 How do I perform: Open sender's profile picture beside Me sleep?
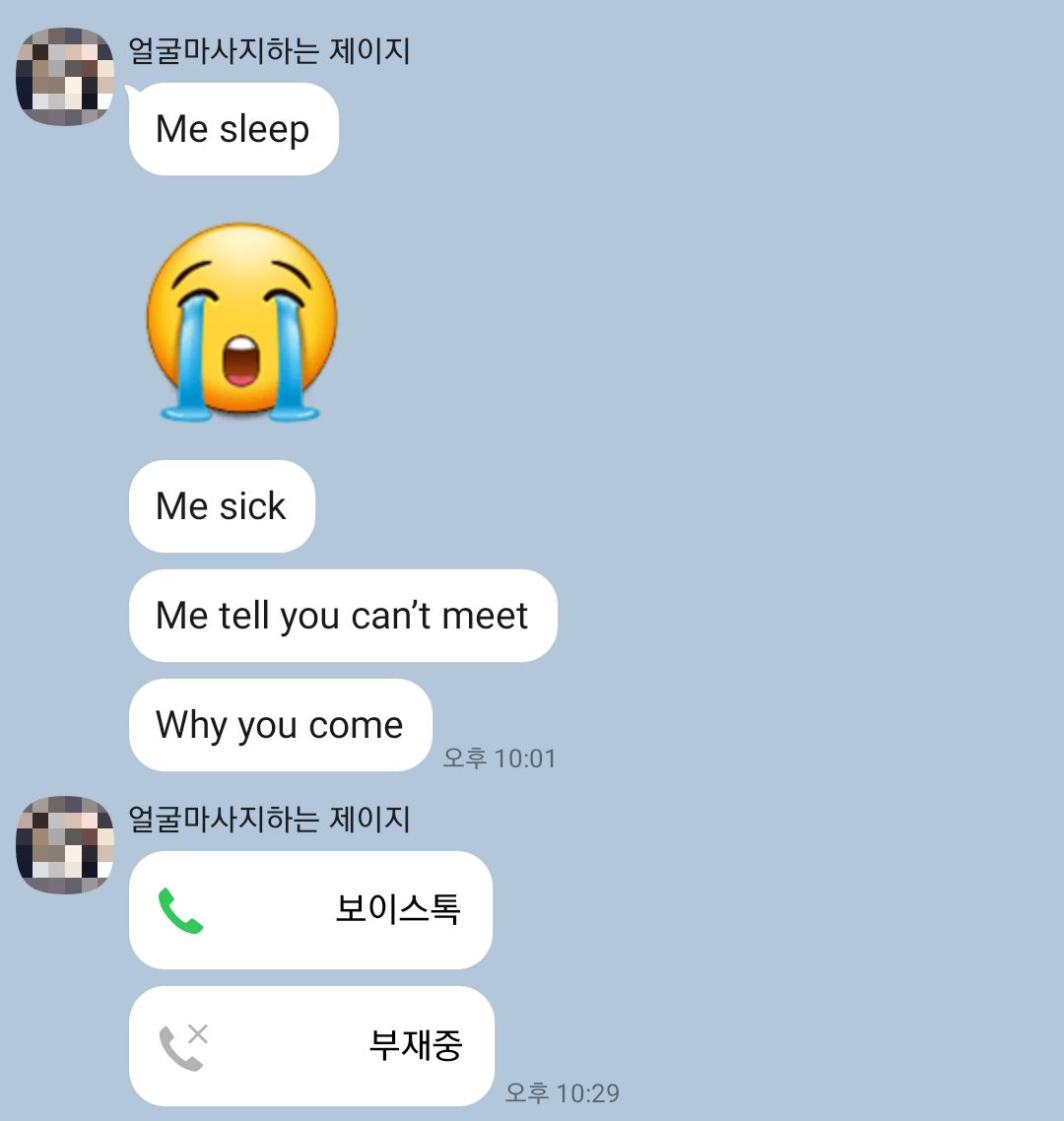65,77
